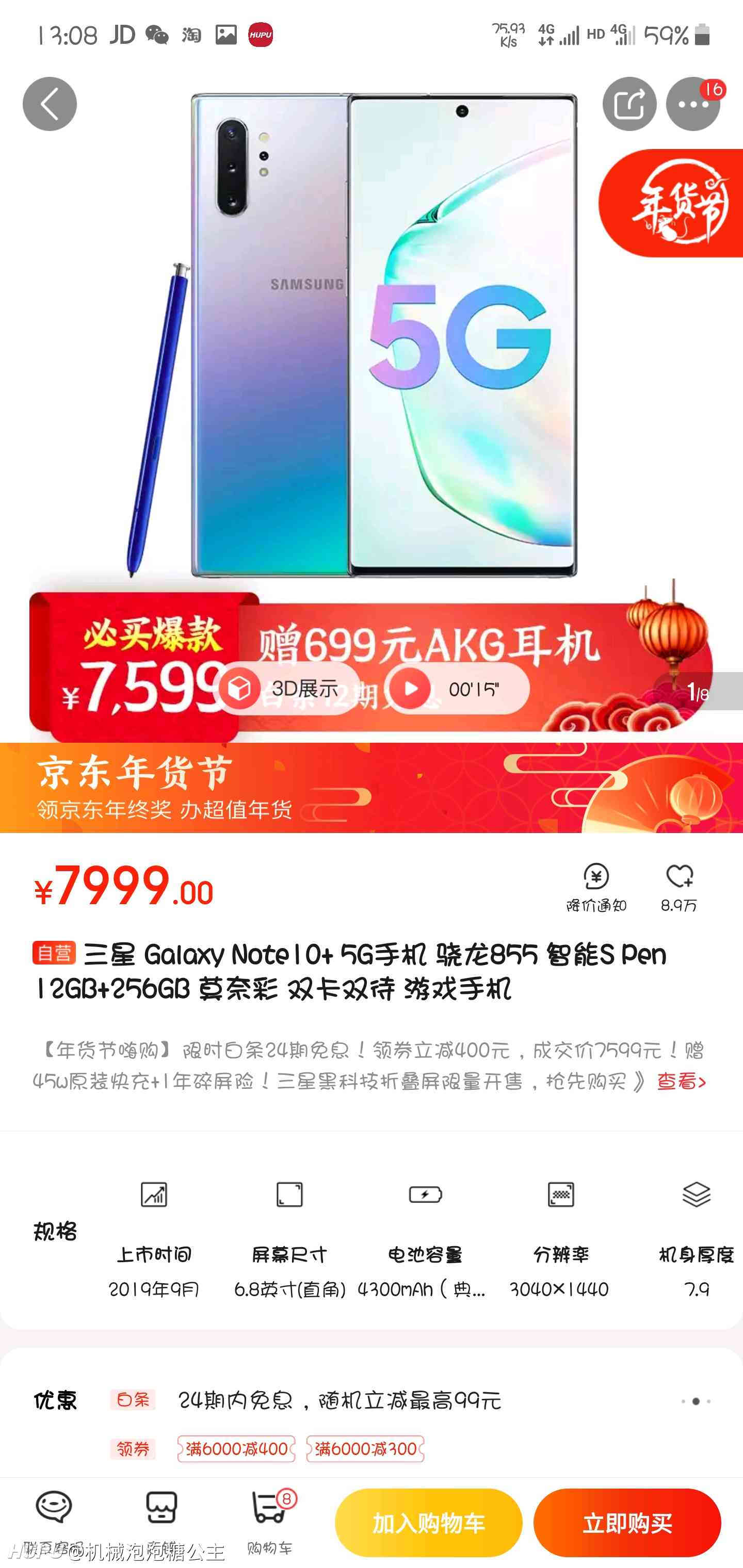Play the 00'15" product video

457,689
